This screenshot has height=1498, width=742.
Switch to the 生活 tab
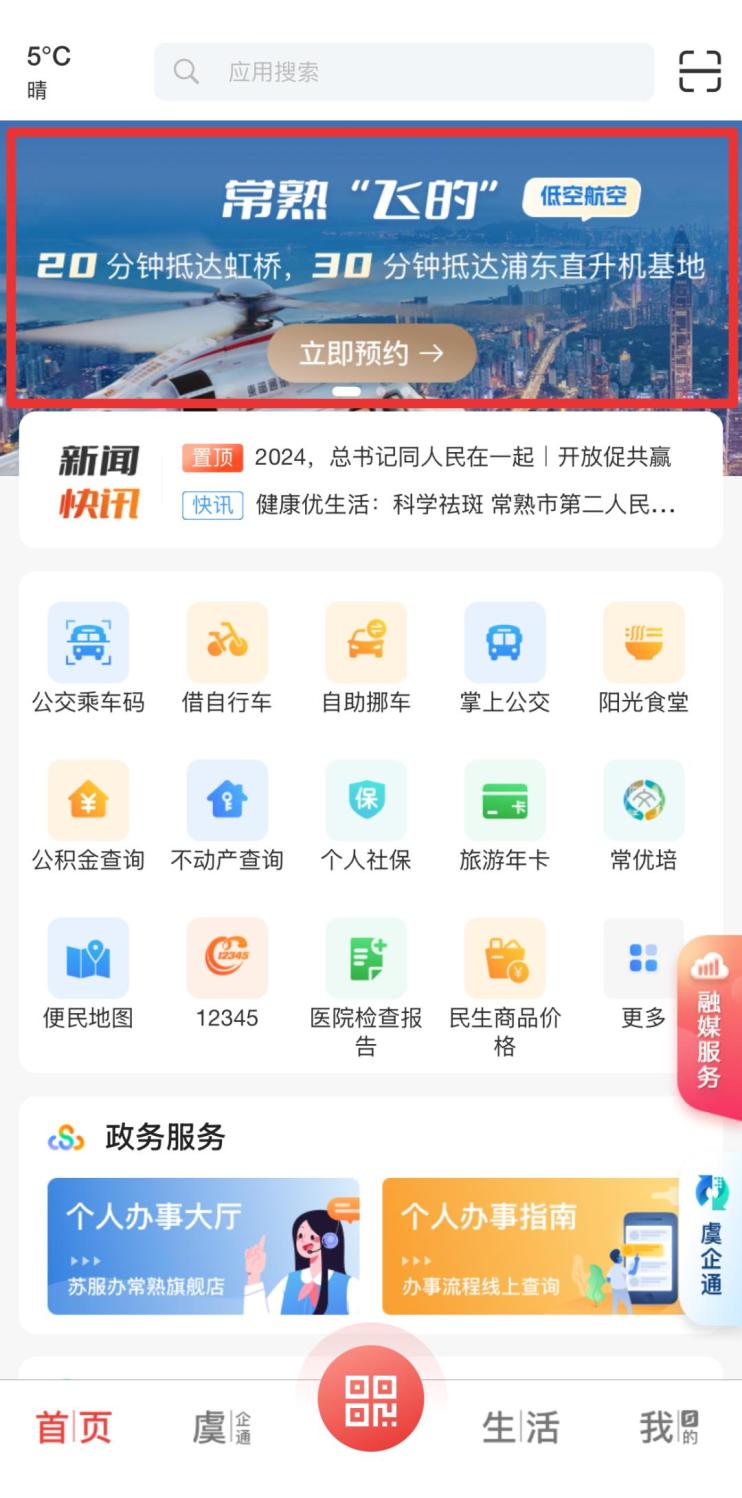pyautogui.click(x=520, y=1427)
